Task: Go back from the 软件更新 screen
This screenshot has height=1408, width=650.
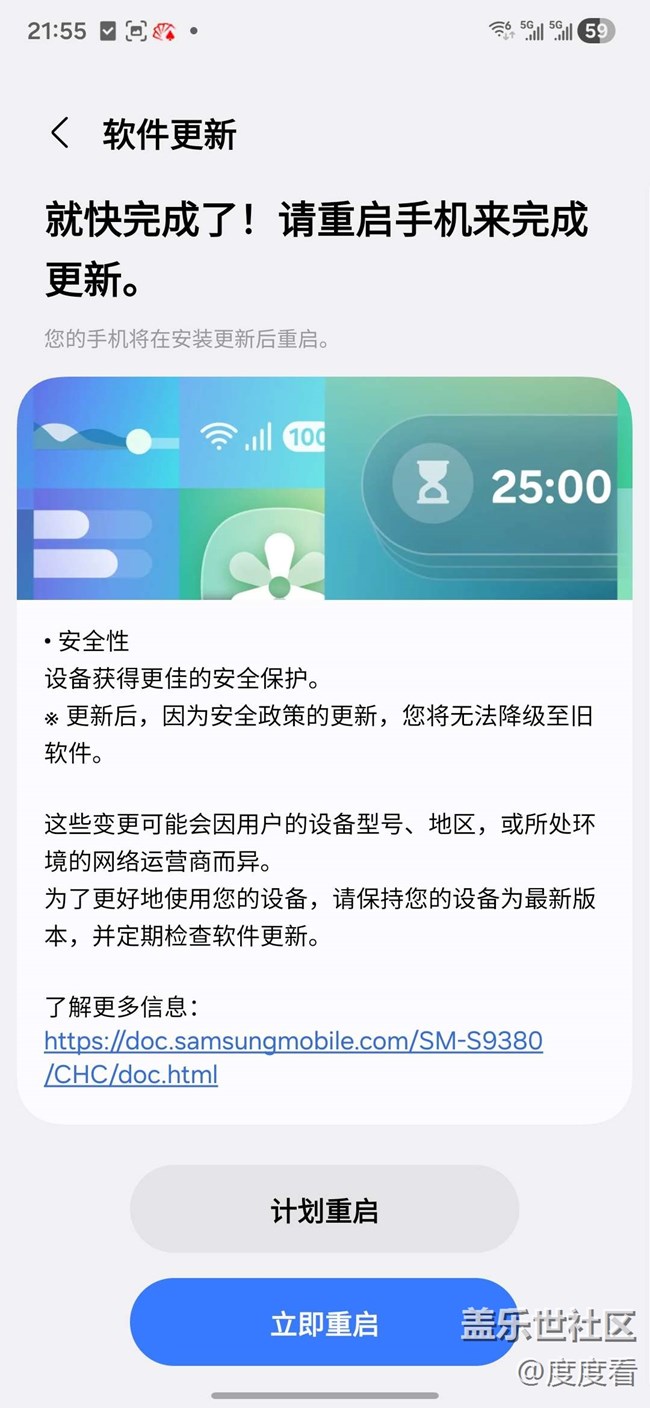Action: tap(60, 133)
